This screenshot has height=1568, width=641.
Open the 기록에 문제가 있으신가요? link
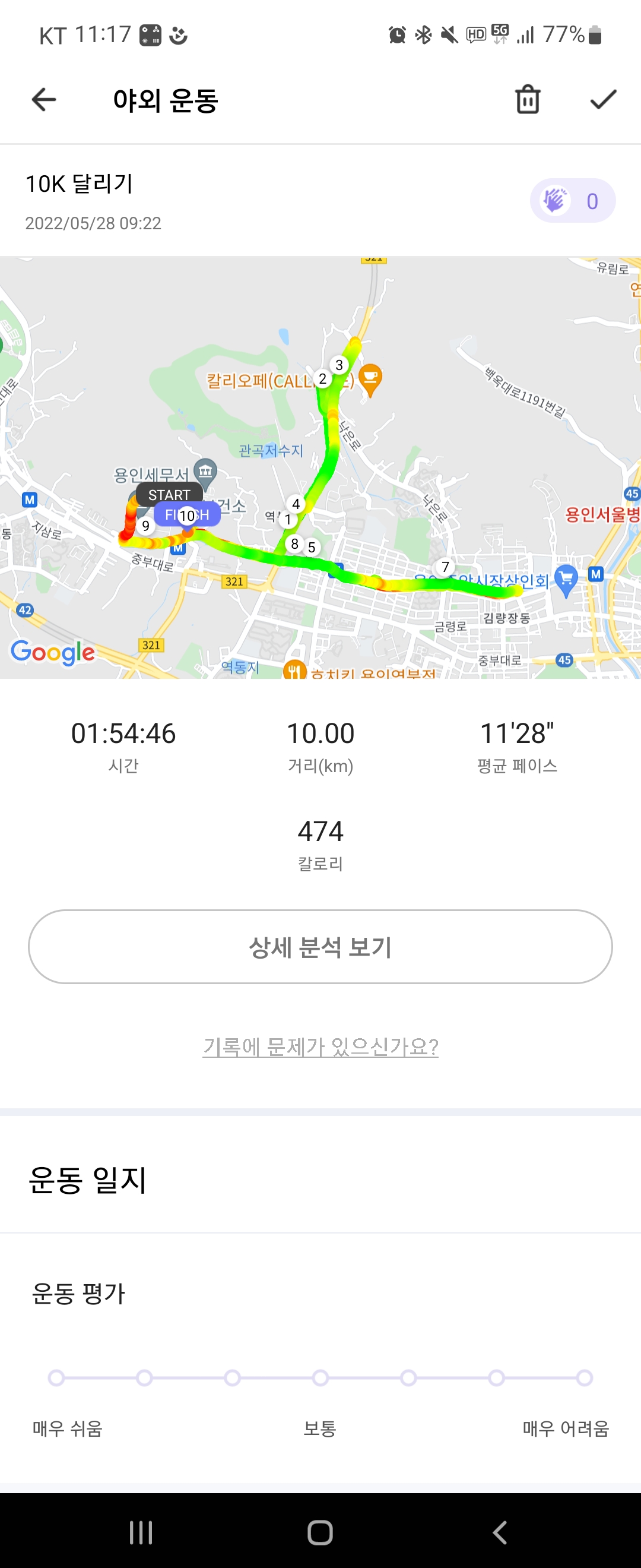coord(320,1047)
